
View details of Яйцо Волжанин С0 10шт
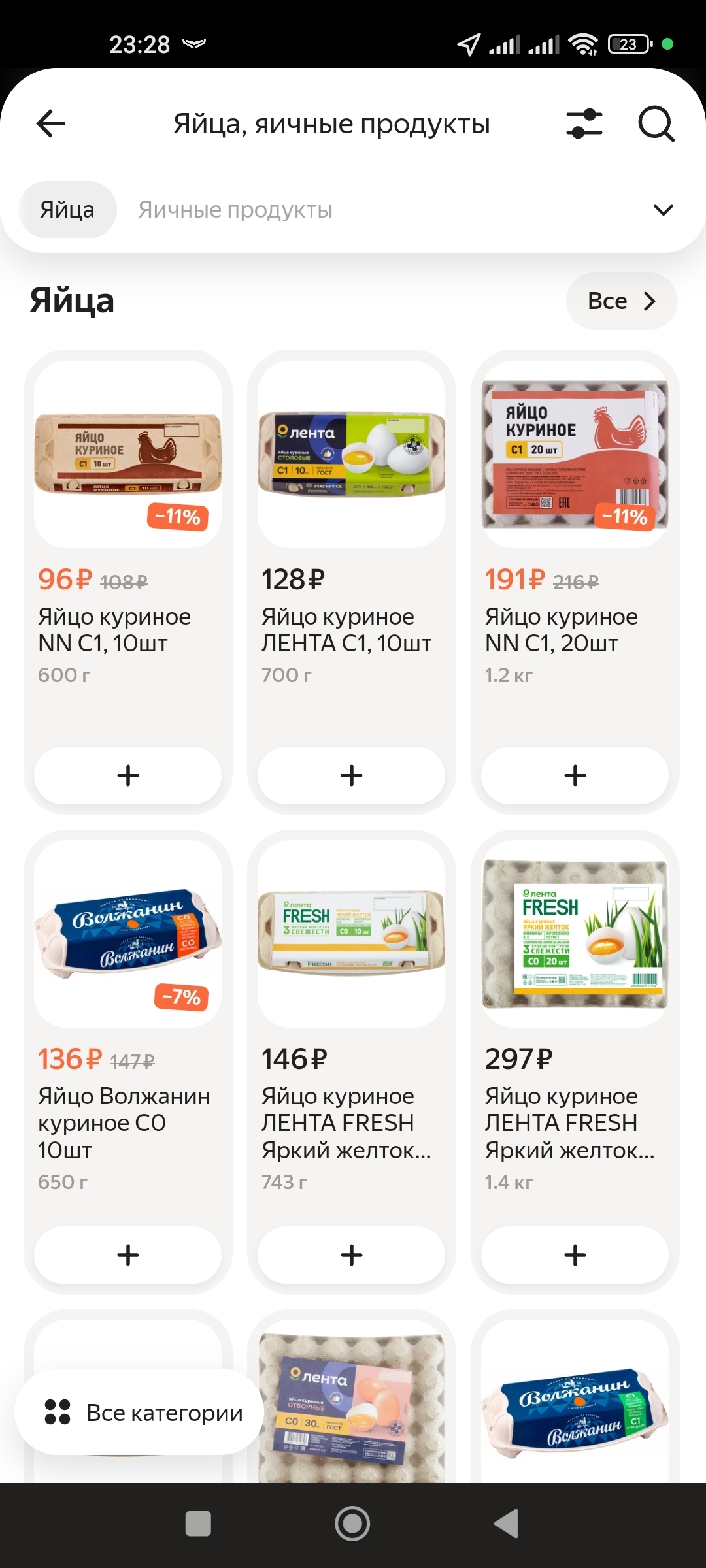128,934
